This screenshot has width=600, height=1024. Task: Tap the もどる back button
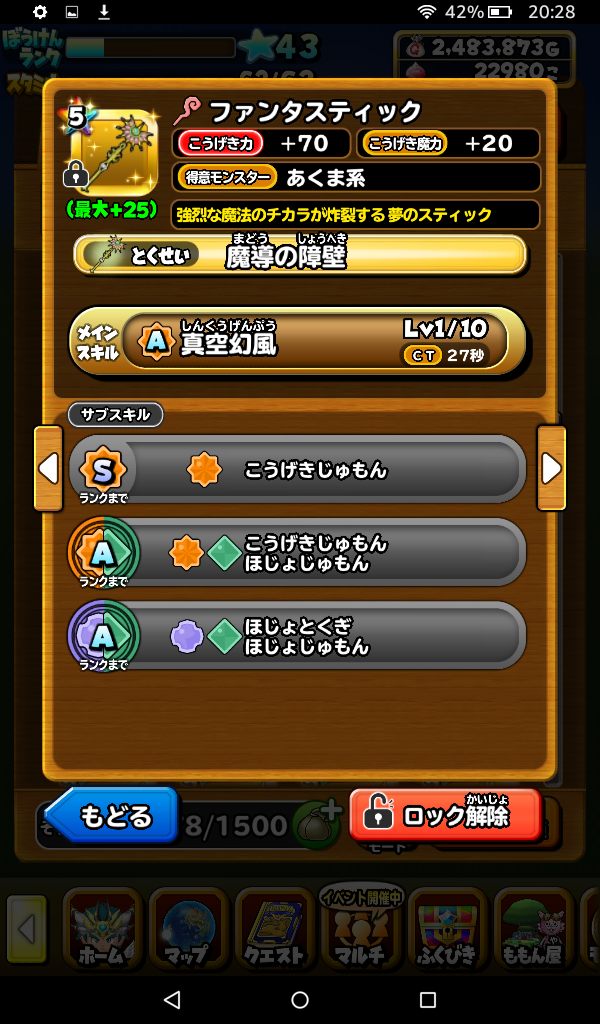click(x=112, y=815)
